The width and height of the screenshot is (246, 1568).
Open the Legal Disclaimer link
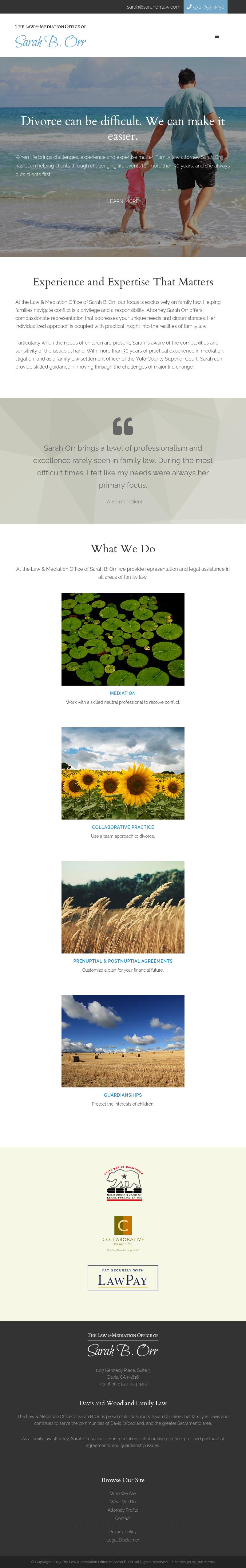[123, 1540]
